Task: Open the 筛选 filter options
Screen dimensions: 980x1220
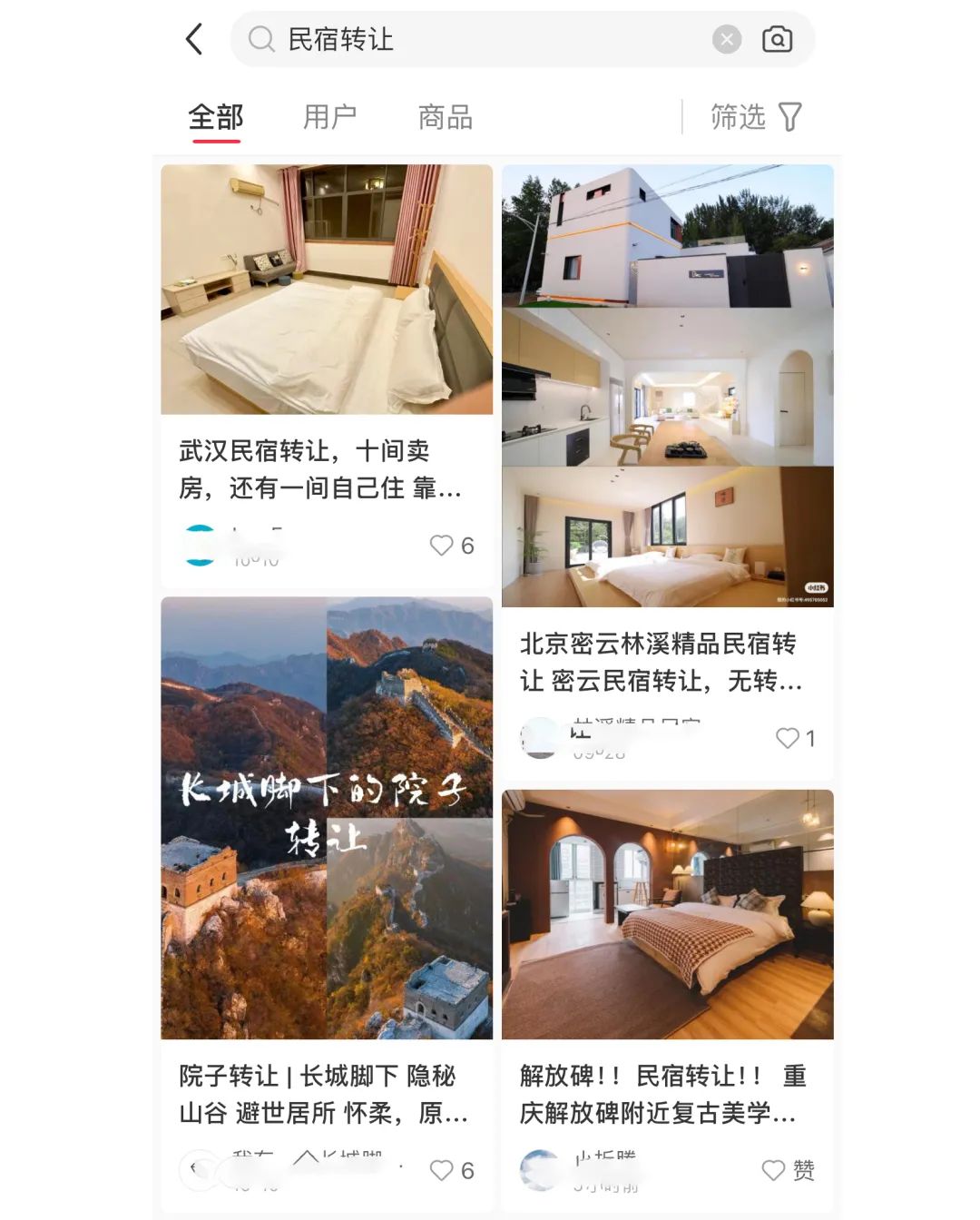Action: pyautogui.click(x=756, y=117)
